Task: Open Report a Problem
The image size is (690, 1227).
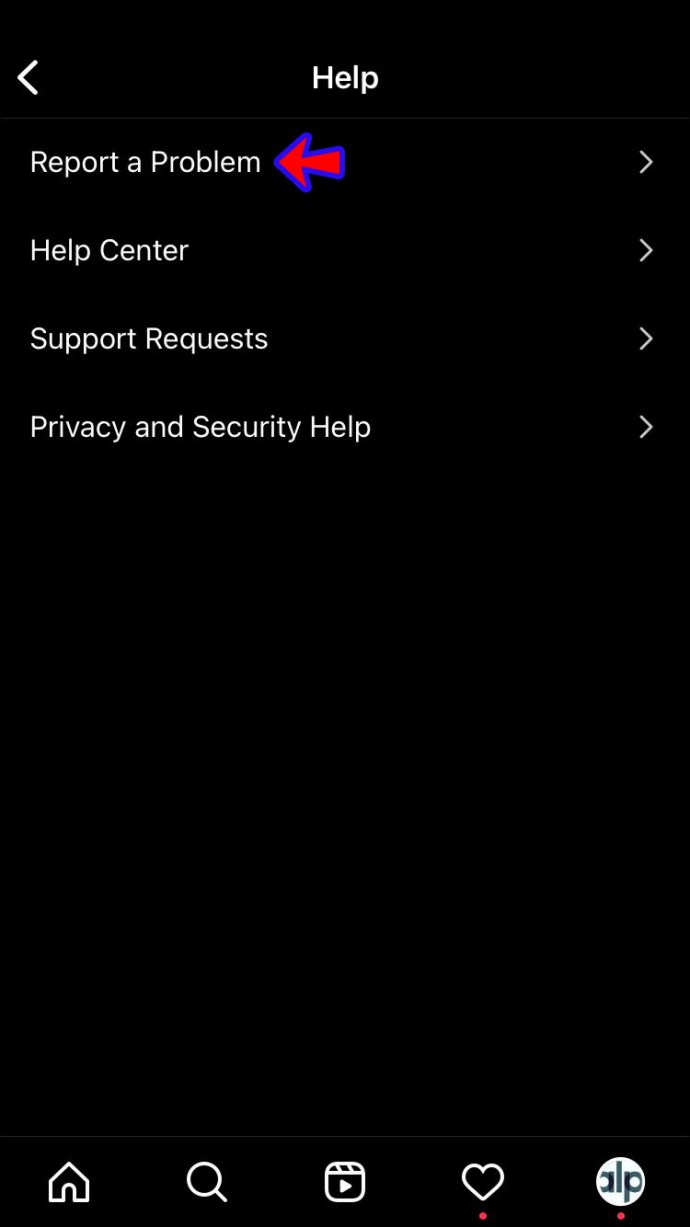Action: click(345, 162)
